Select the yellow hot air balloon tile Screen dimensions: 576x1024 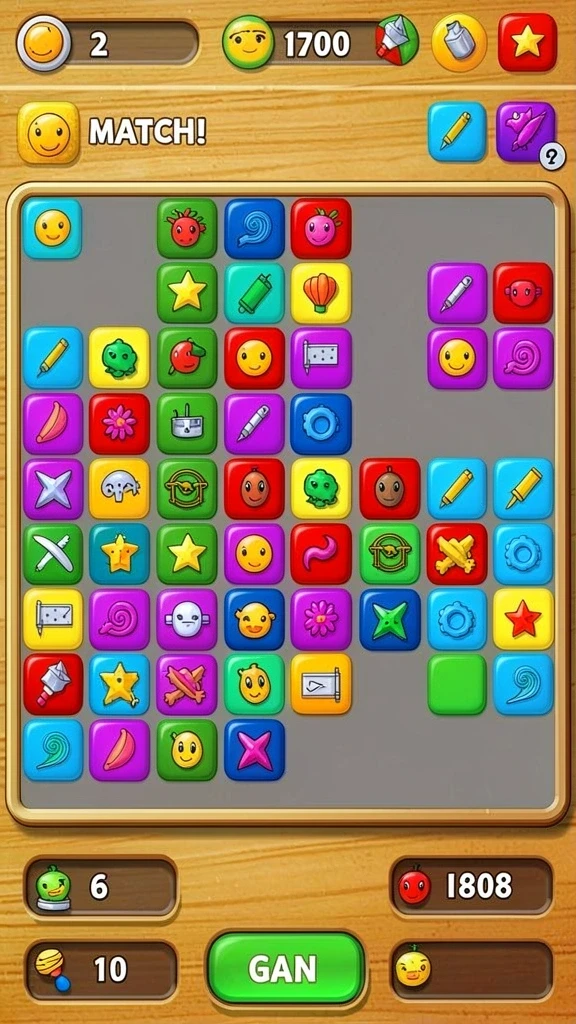point(321,293)
